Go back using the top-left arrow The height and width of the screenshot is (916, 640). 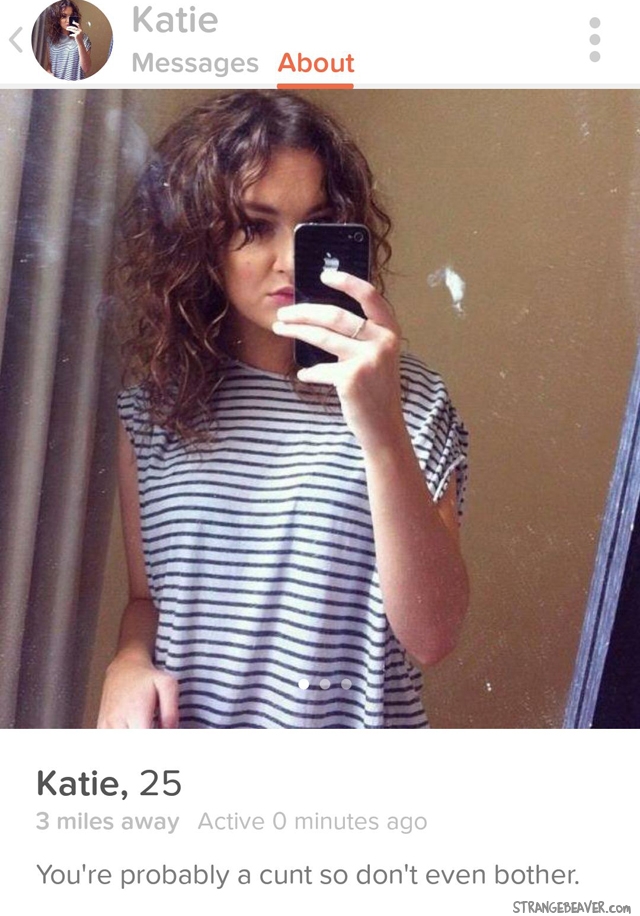pyautogui.click(x=15, y=41)
